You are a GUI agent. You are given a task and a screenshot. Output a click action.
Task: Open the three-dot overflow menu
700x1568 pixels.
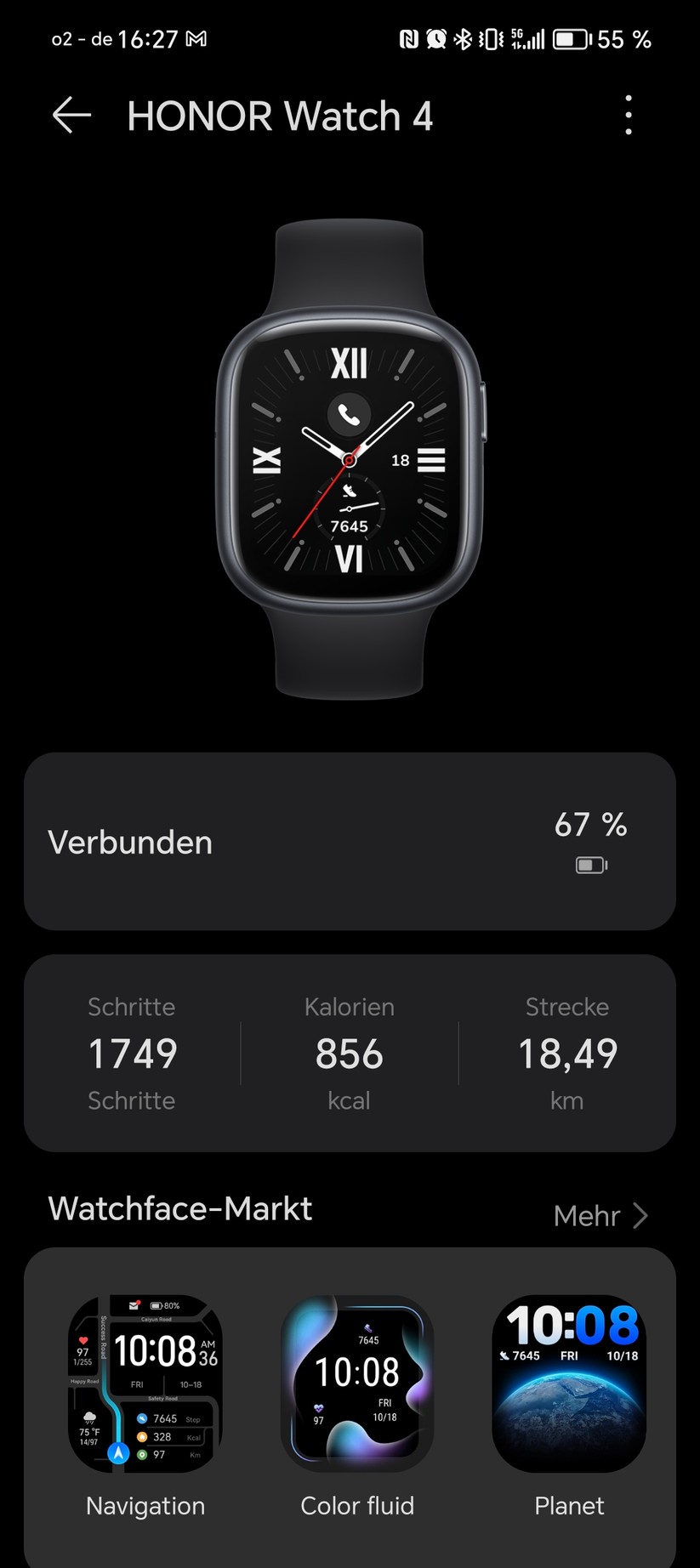tap(629, 116)
